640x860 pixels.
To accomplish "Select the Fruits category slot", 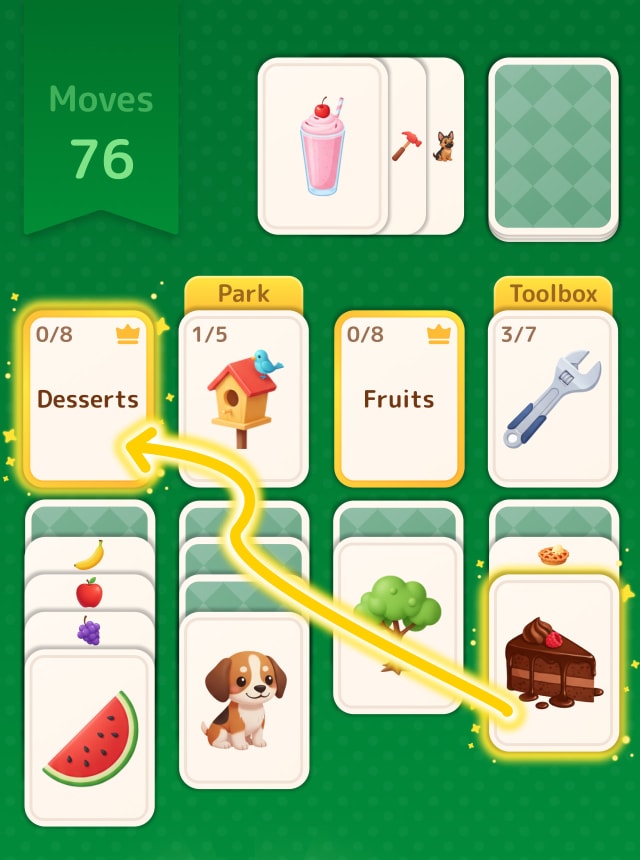I will click(399, 399).
